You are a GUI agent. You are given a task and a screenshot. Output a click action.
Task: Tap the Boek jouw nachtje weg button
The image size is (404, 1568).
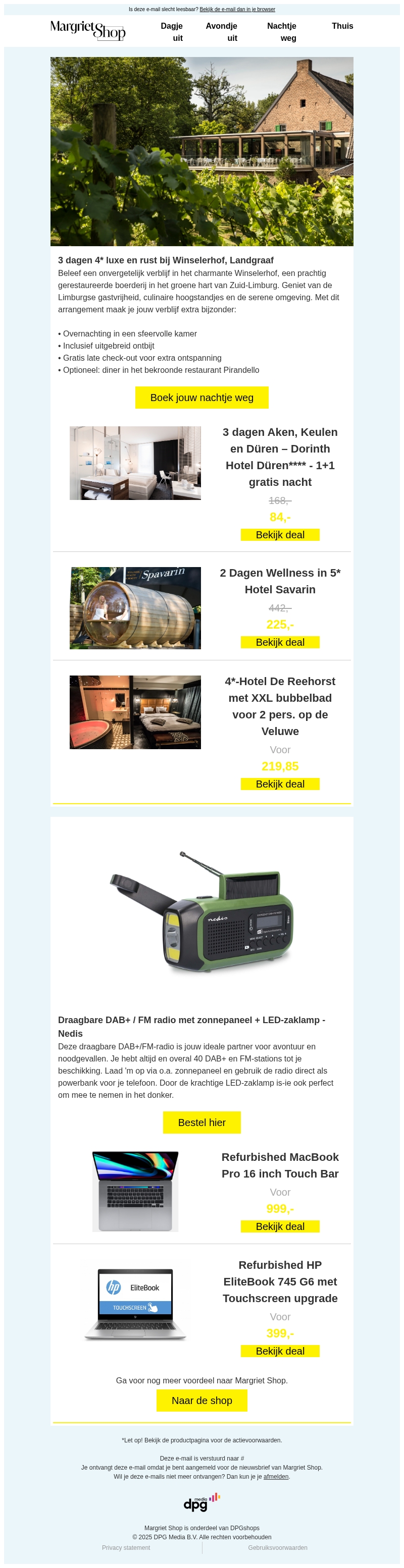[201, 398]
